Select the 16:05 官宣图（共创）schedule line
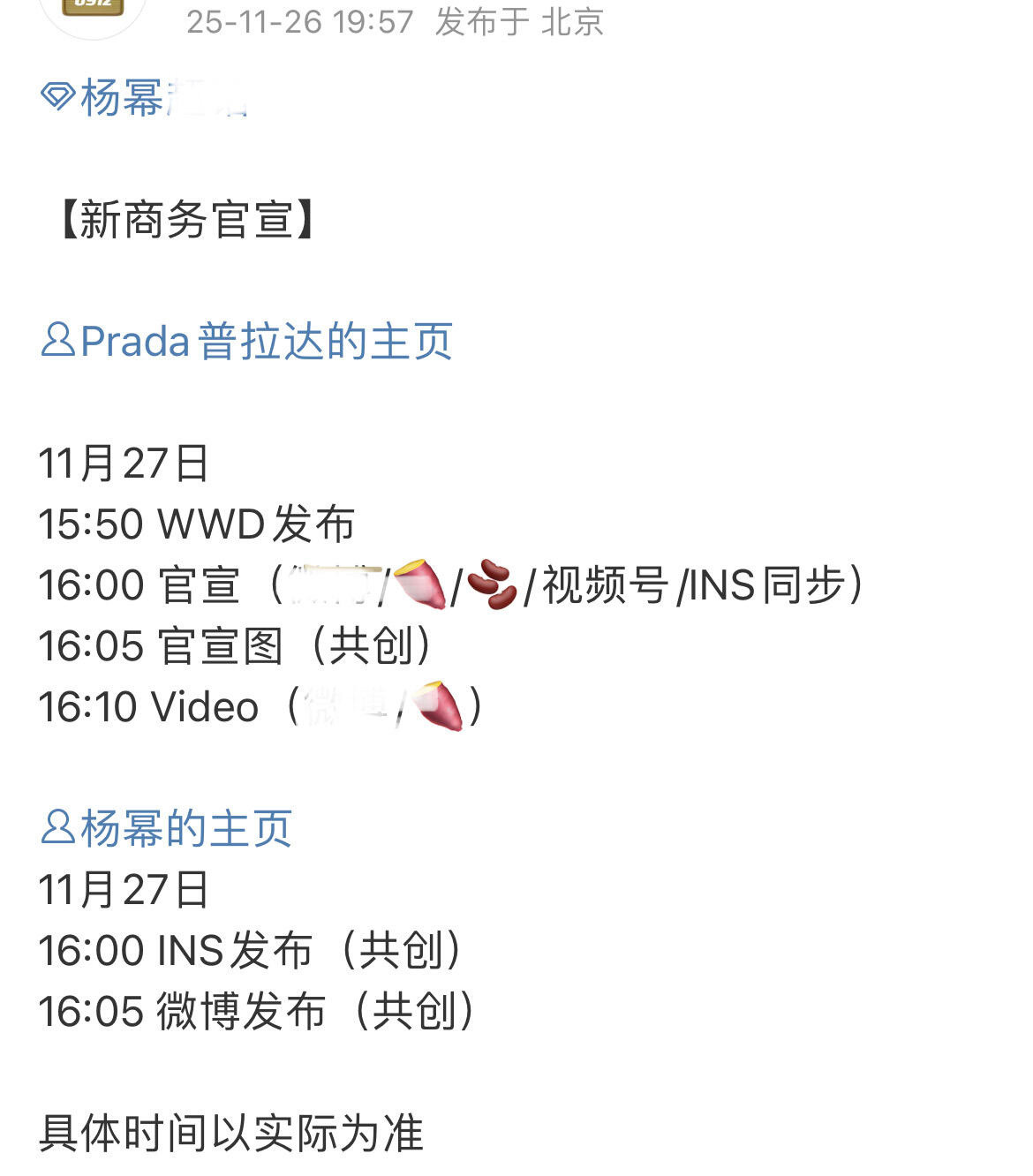This screenshot has height=1176, width=1033. coord(238,645)
